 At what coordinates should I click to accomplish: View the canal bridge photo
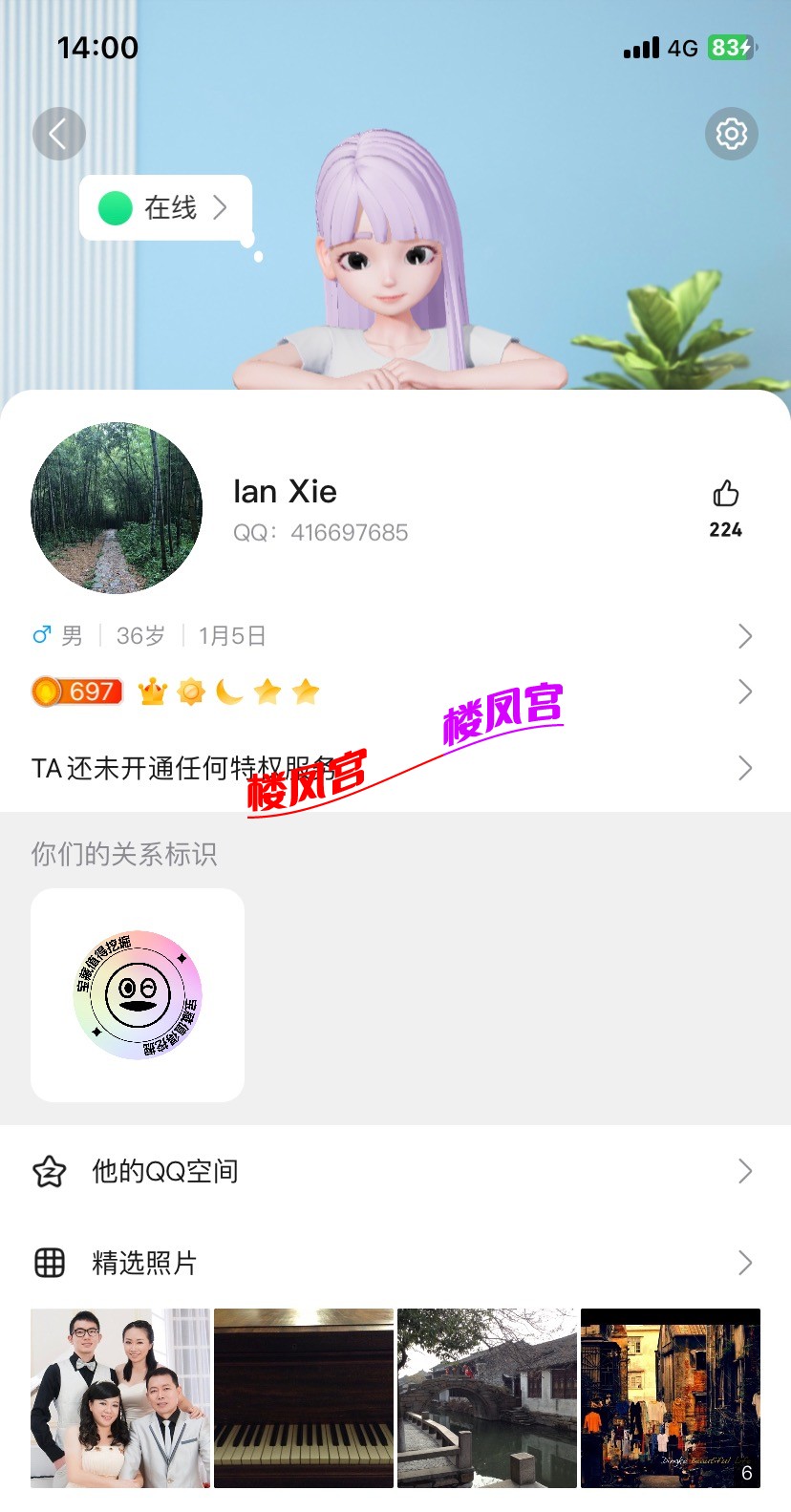pos(487,1397)
